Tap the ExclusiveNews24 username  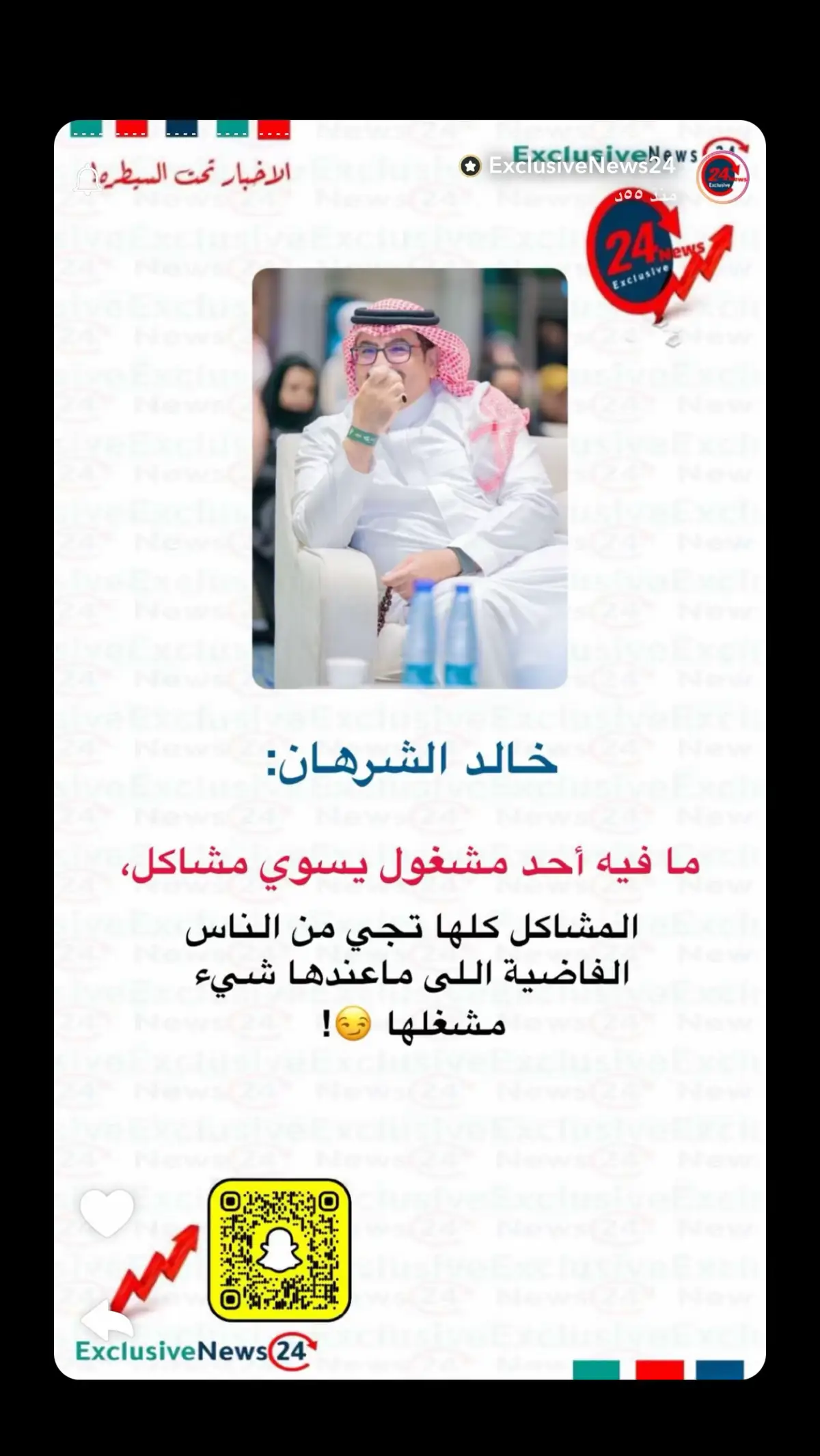click(x=582, y=166)
